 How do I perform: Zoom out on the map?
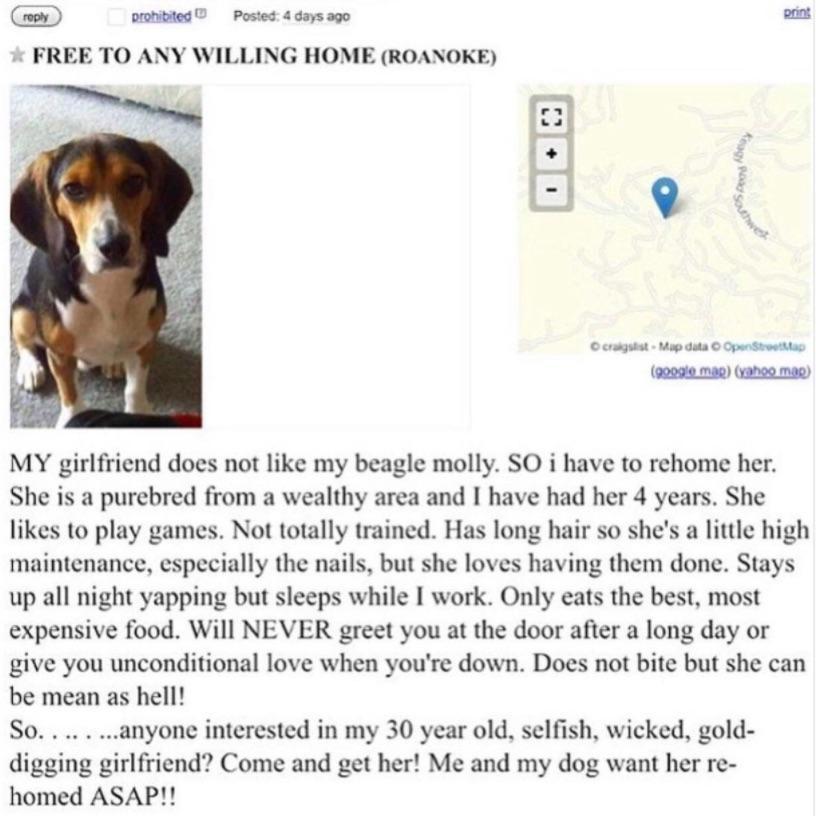[549, 187]
